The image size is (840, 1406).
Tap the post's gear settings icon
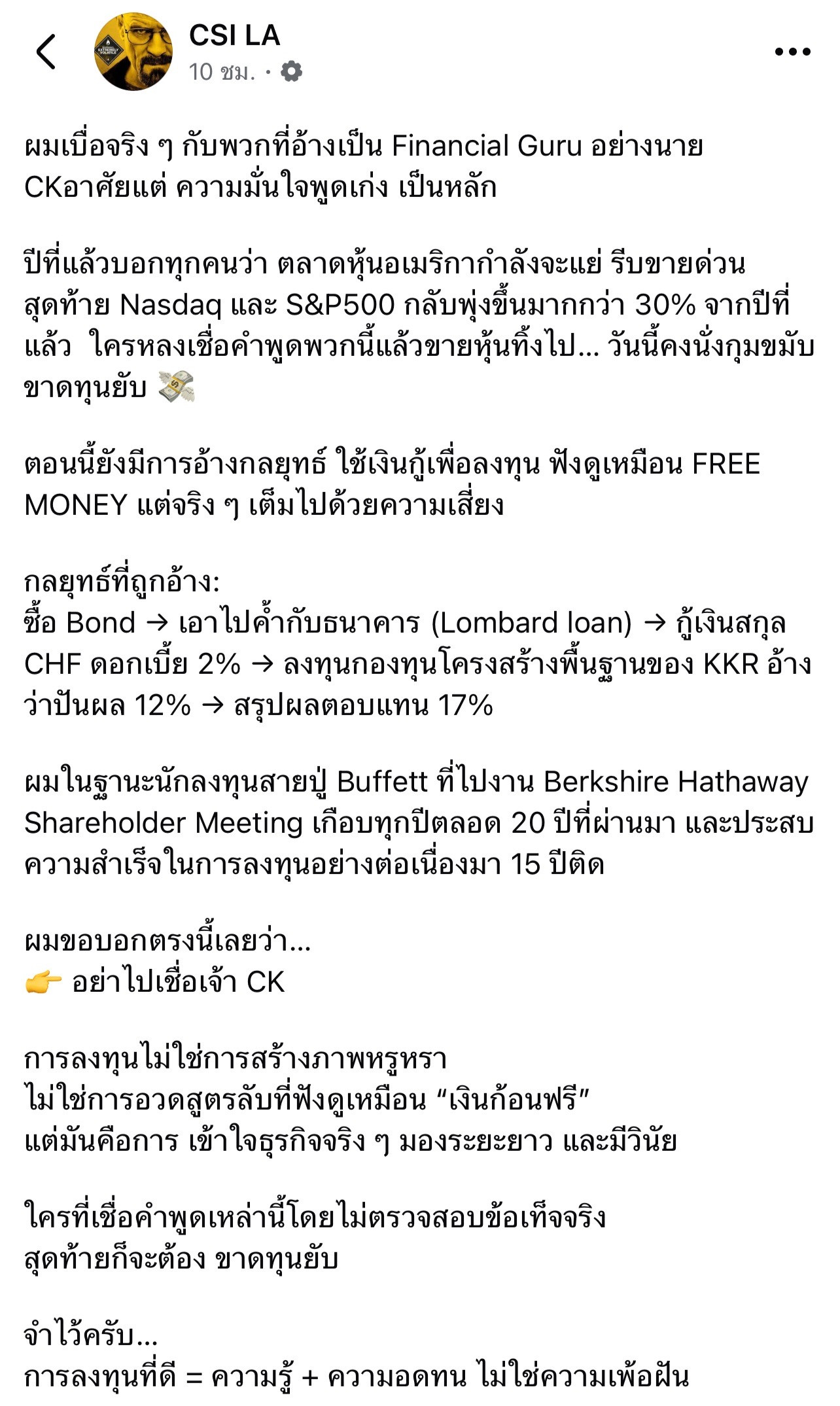pos(291,72)
